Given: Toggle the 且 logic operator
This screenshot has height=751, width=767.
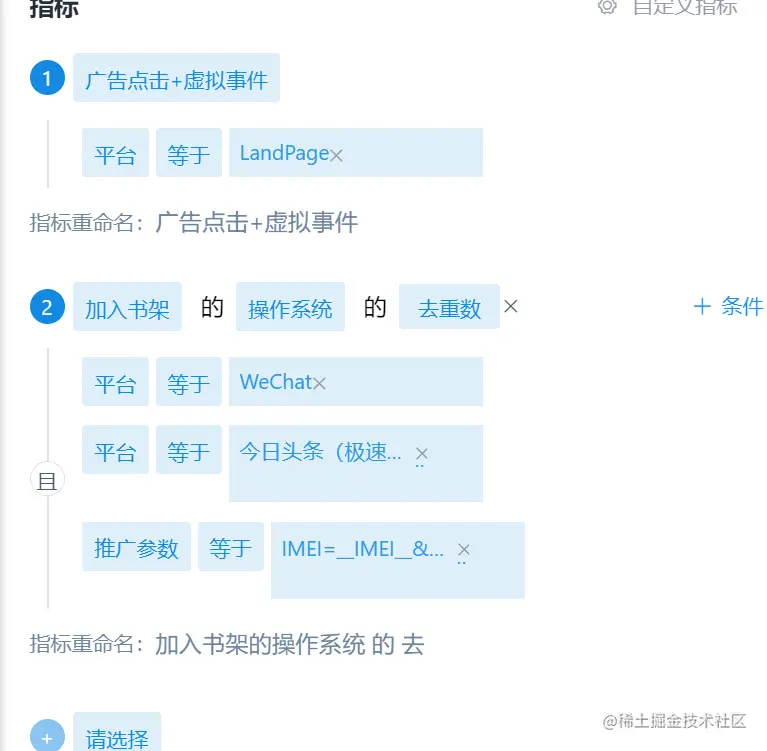Looking at the screenshot, I should tap(47, 479).
